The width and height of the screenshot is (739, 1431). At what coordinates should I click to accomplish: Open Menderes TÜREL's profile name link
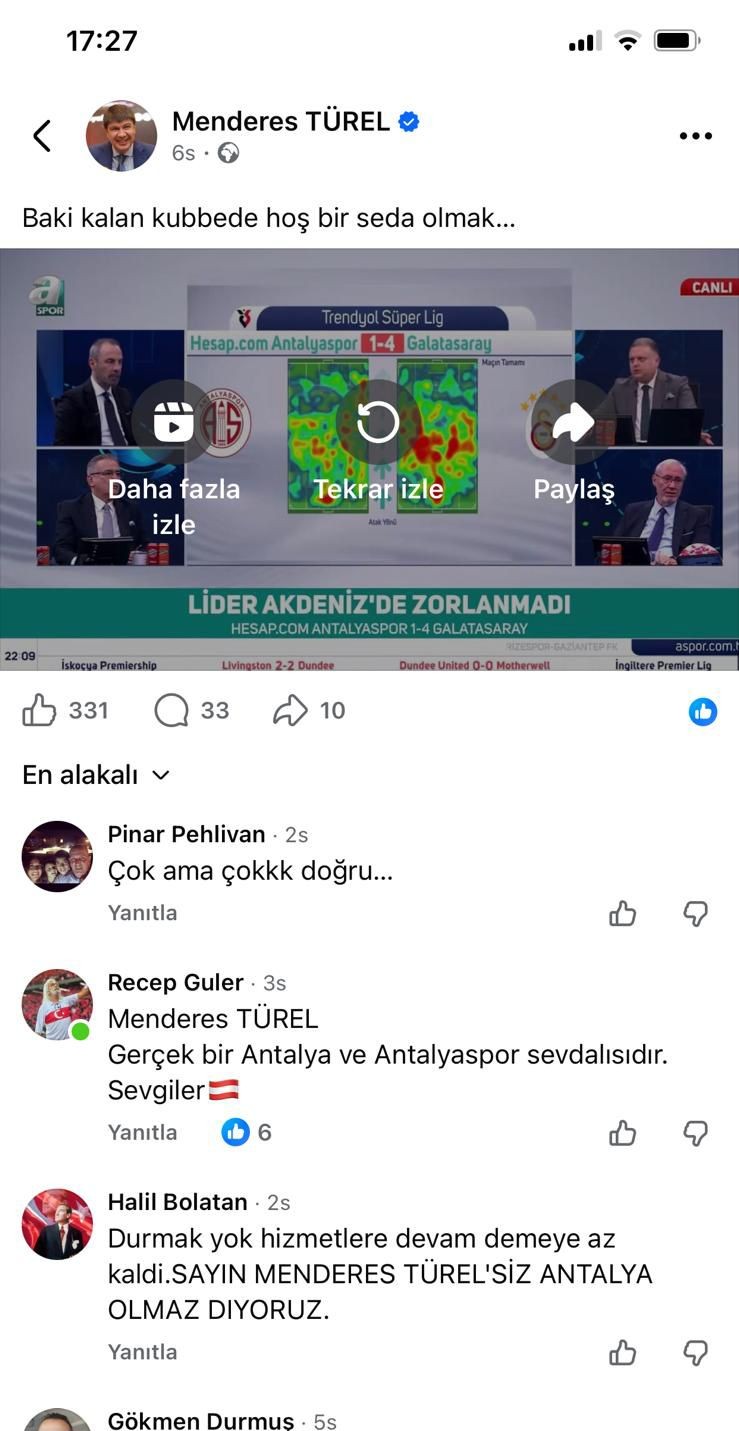tap(280, 122)
